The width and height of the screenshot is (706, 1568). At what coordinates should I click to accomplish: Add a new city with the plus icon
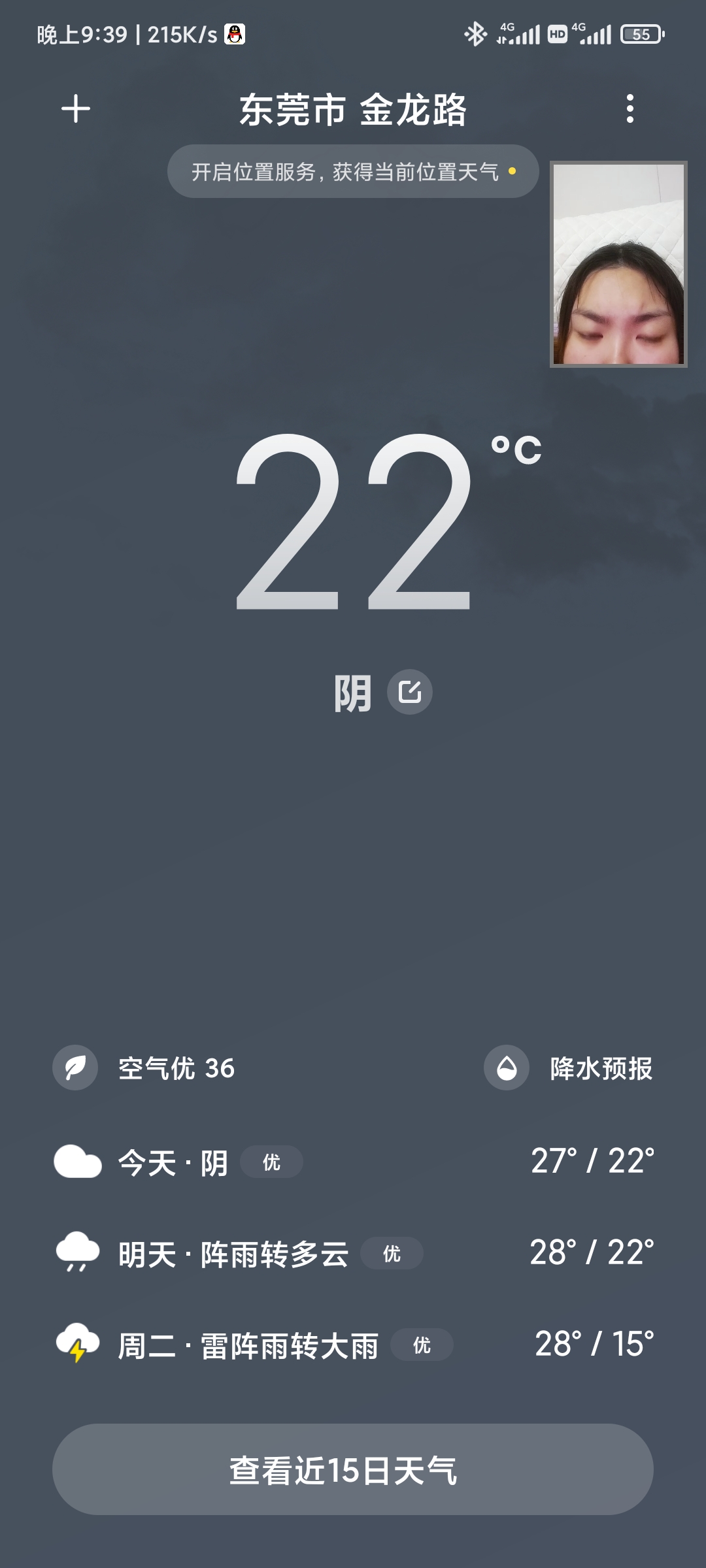(76, 108)
